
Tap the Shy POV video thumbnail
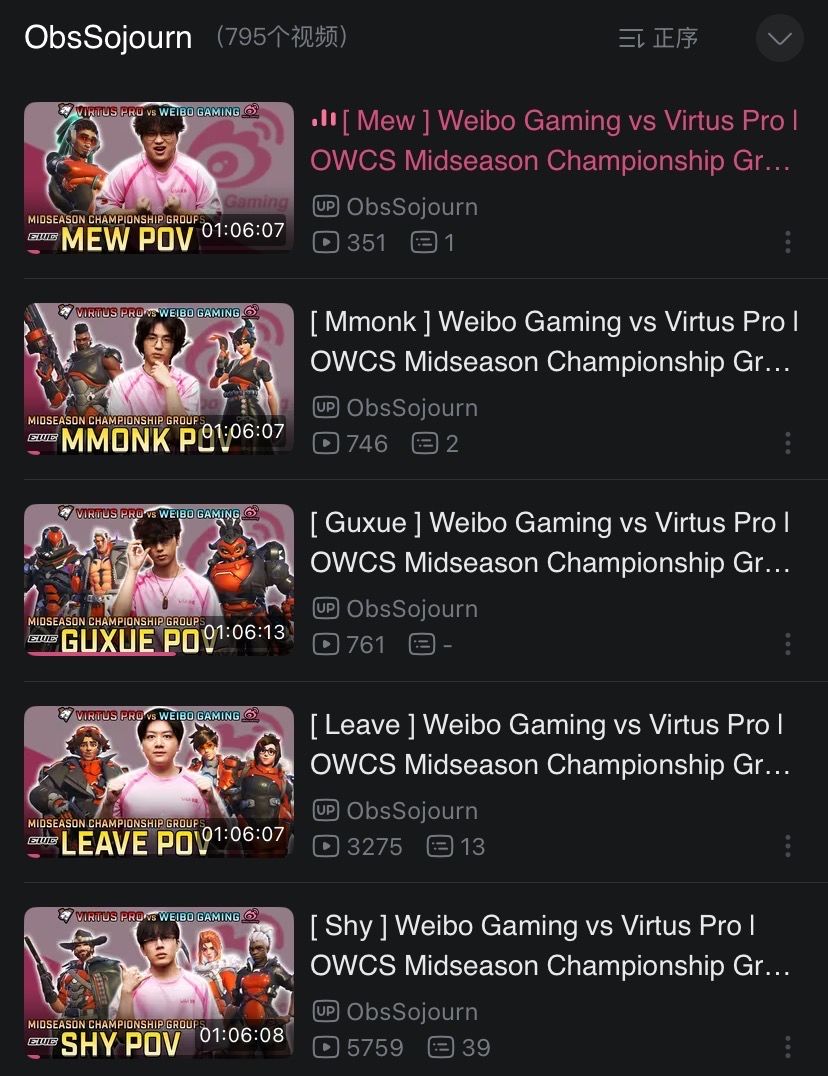point(158,983)
